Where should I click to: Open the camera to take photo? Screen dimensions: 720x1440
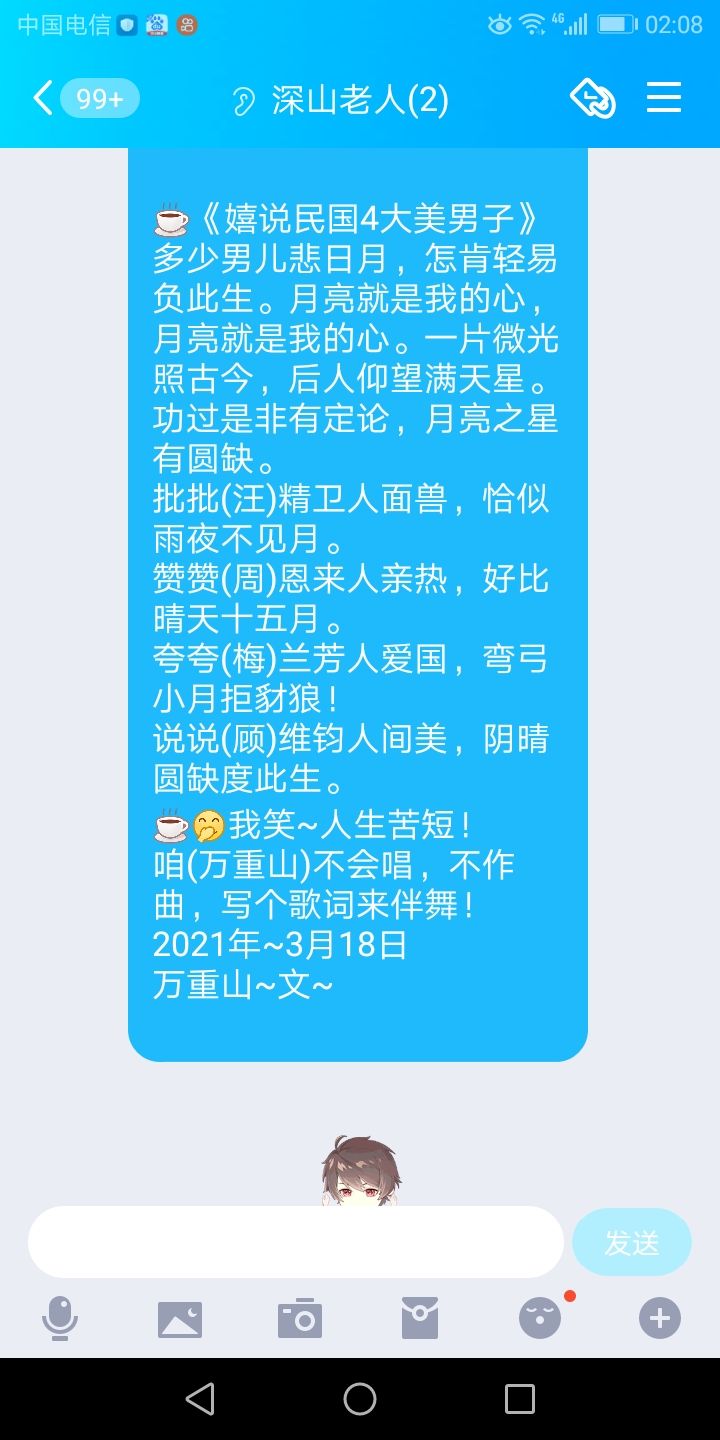(300, 1319)
